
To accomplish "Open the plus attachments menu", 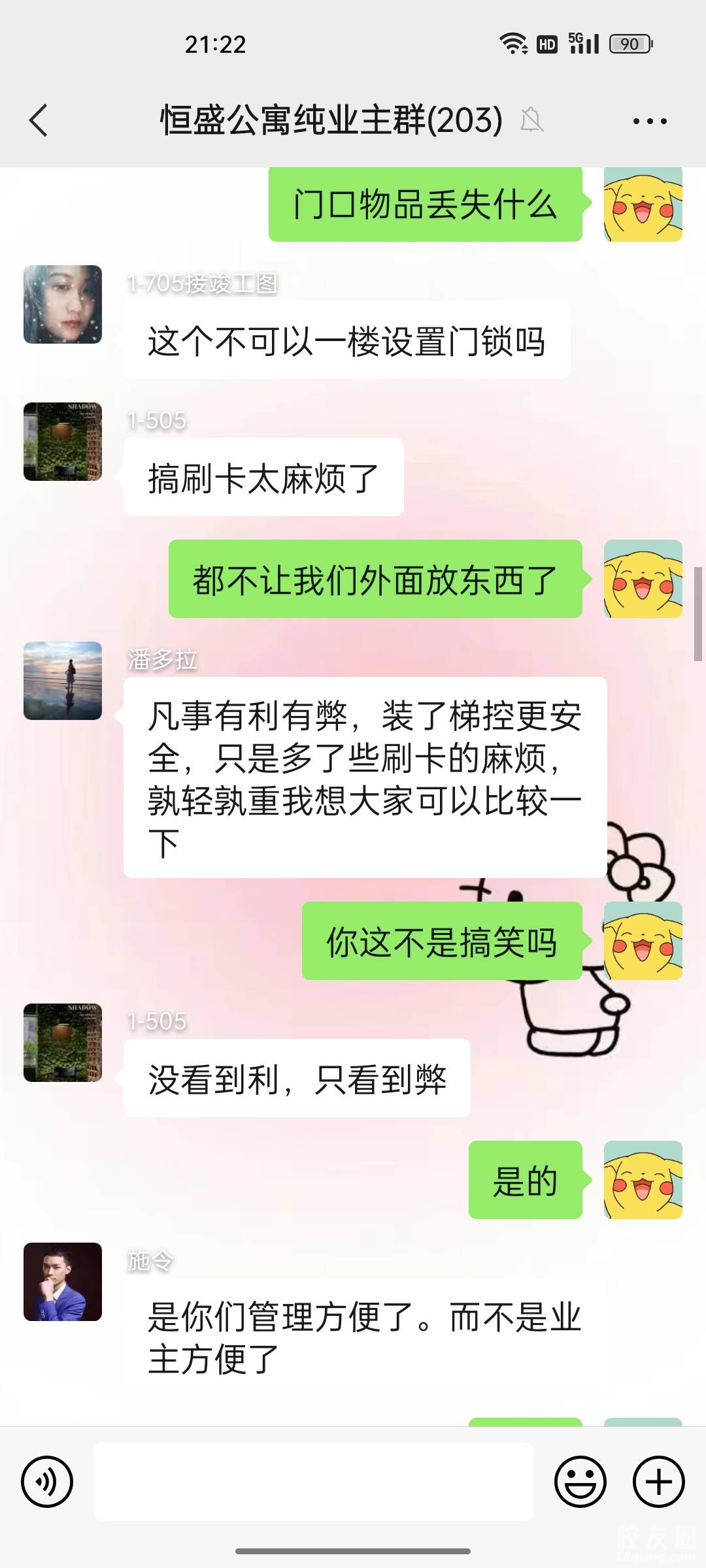I will click(x=659, y=1482).
